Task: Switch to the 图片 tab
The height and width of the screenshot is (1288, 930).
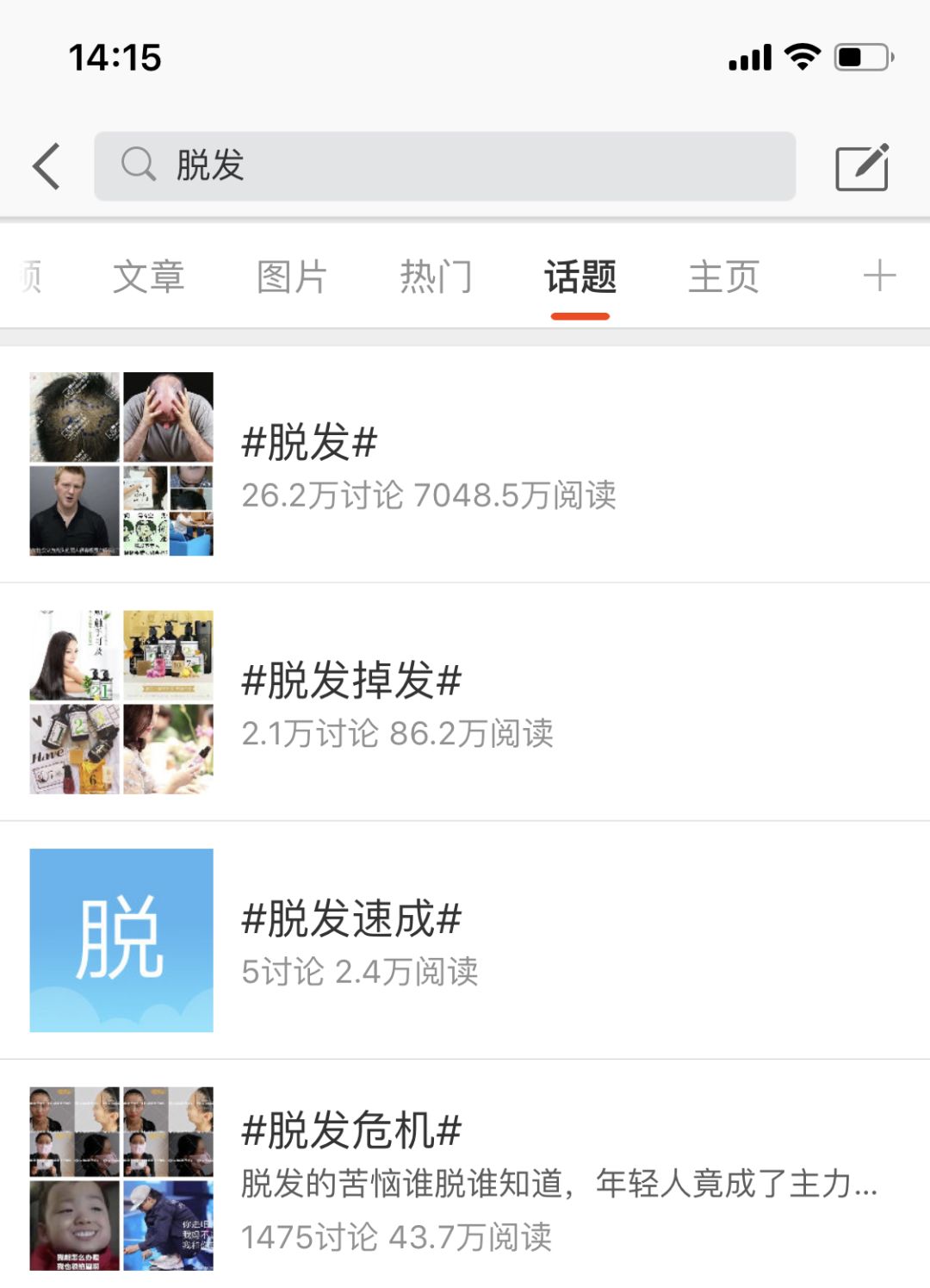Action: [x=292, y=277]
